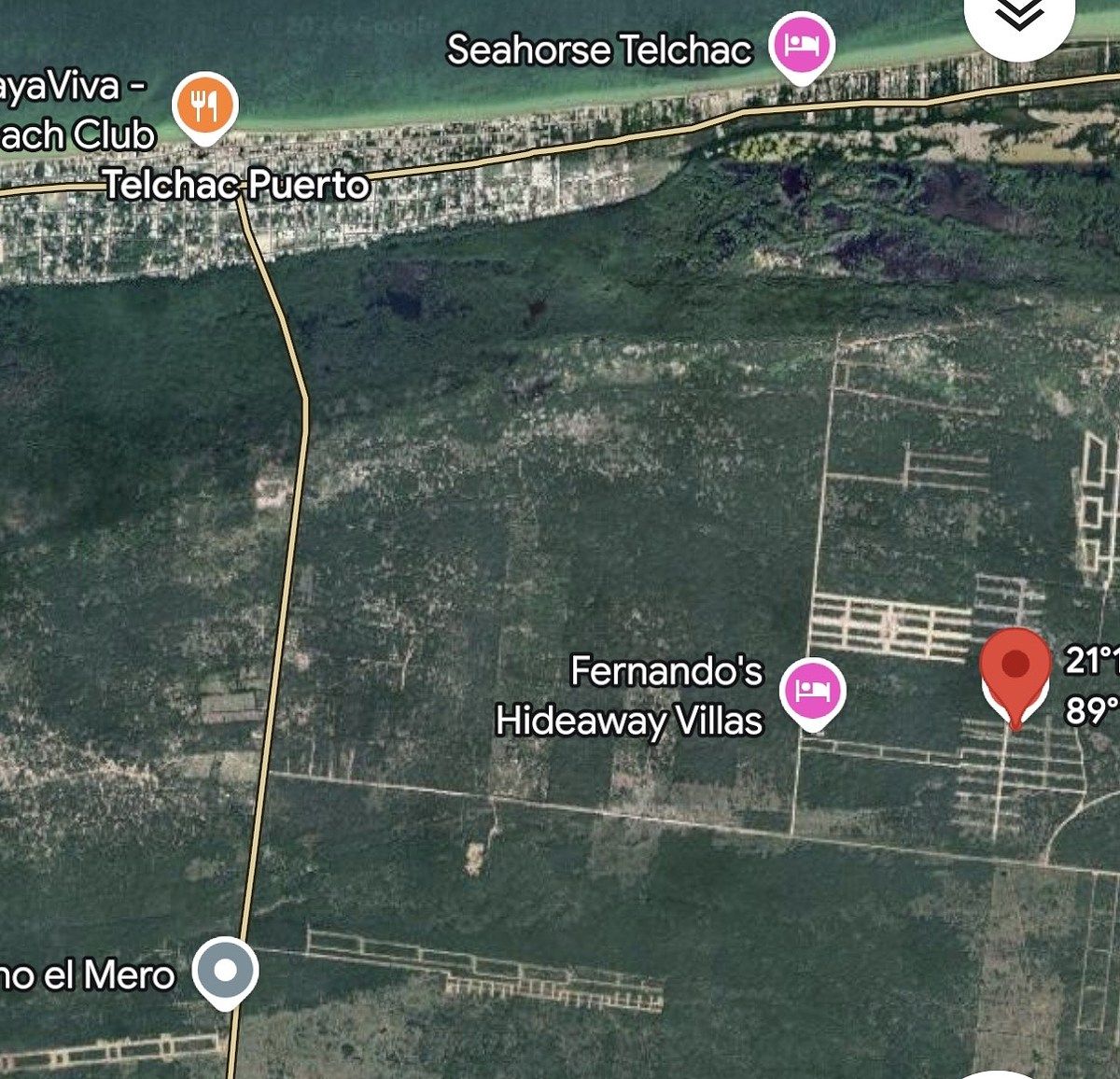Open the map layers button
Image resolution: width=1120 pixels, height=1079 pixels.
pos(1018,19)
